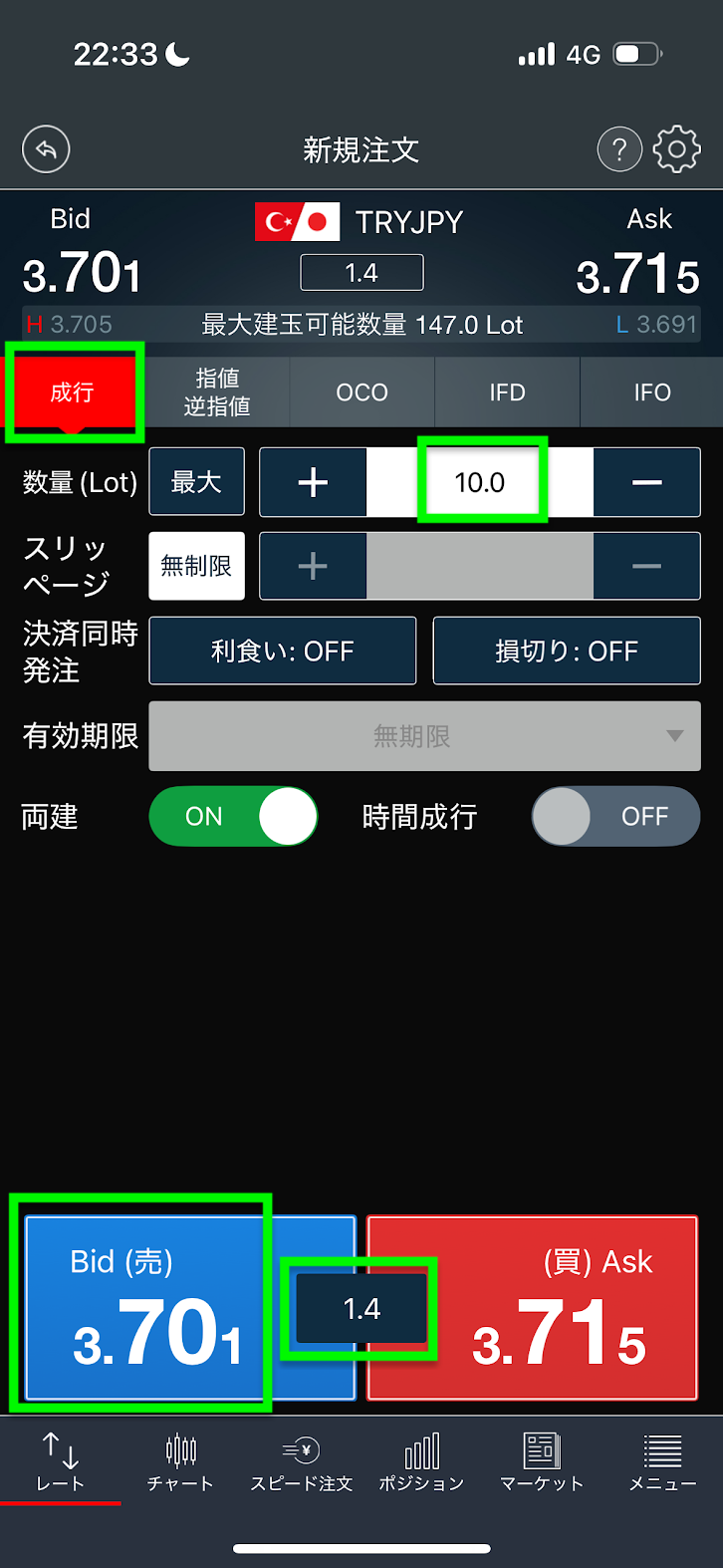Open the help question mark icon
This screenshot has width=723, height=1568.
pyautogui.click(x=619, y=150)
